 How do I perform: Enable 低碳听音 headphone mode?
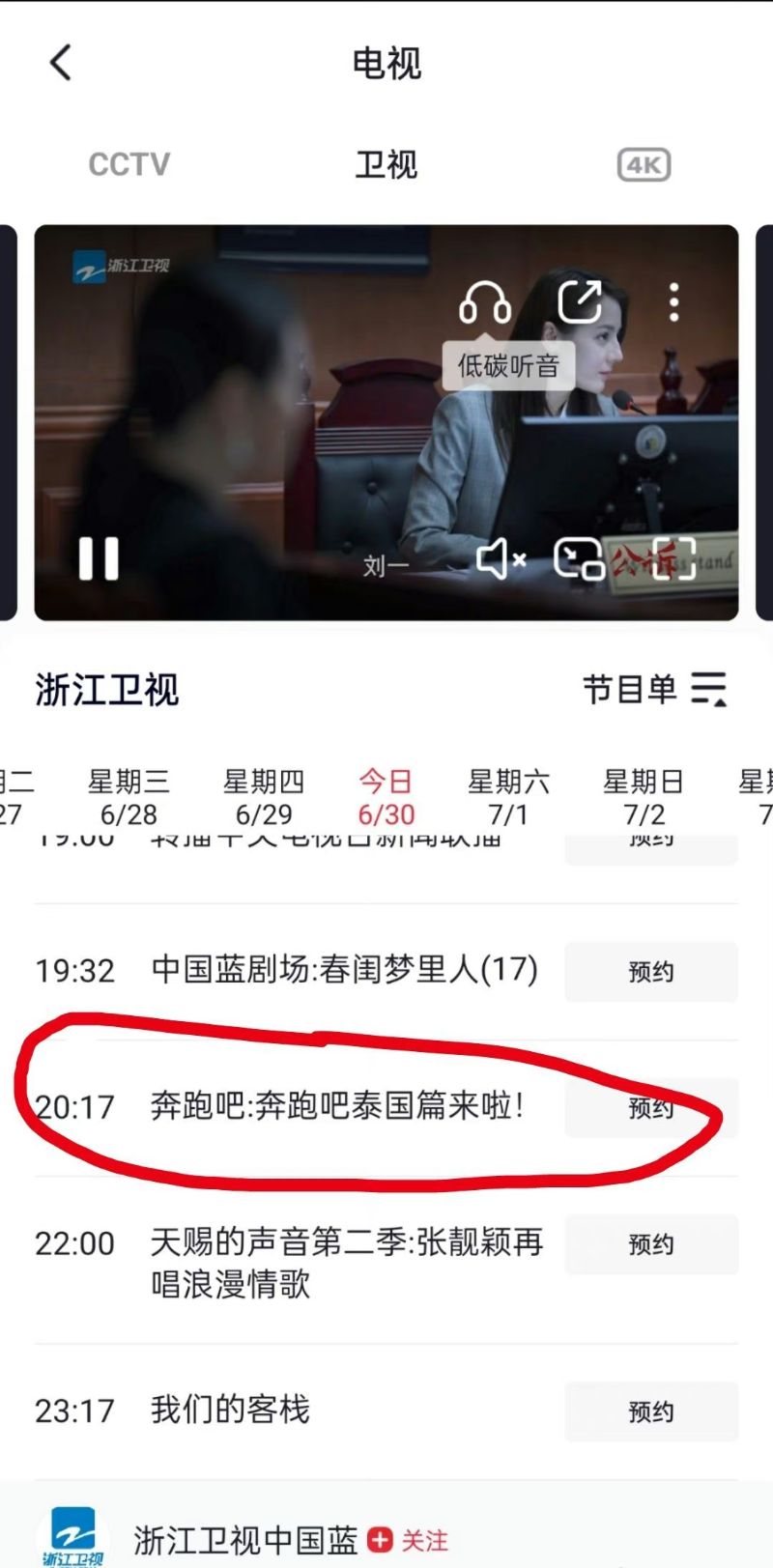485,303
